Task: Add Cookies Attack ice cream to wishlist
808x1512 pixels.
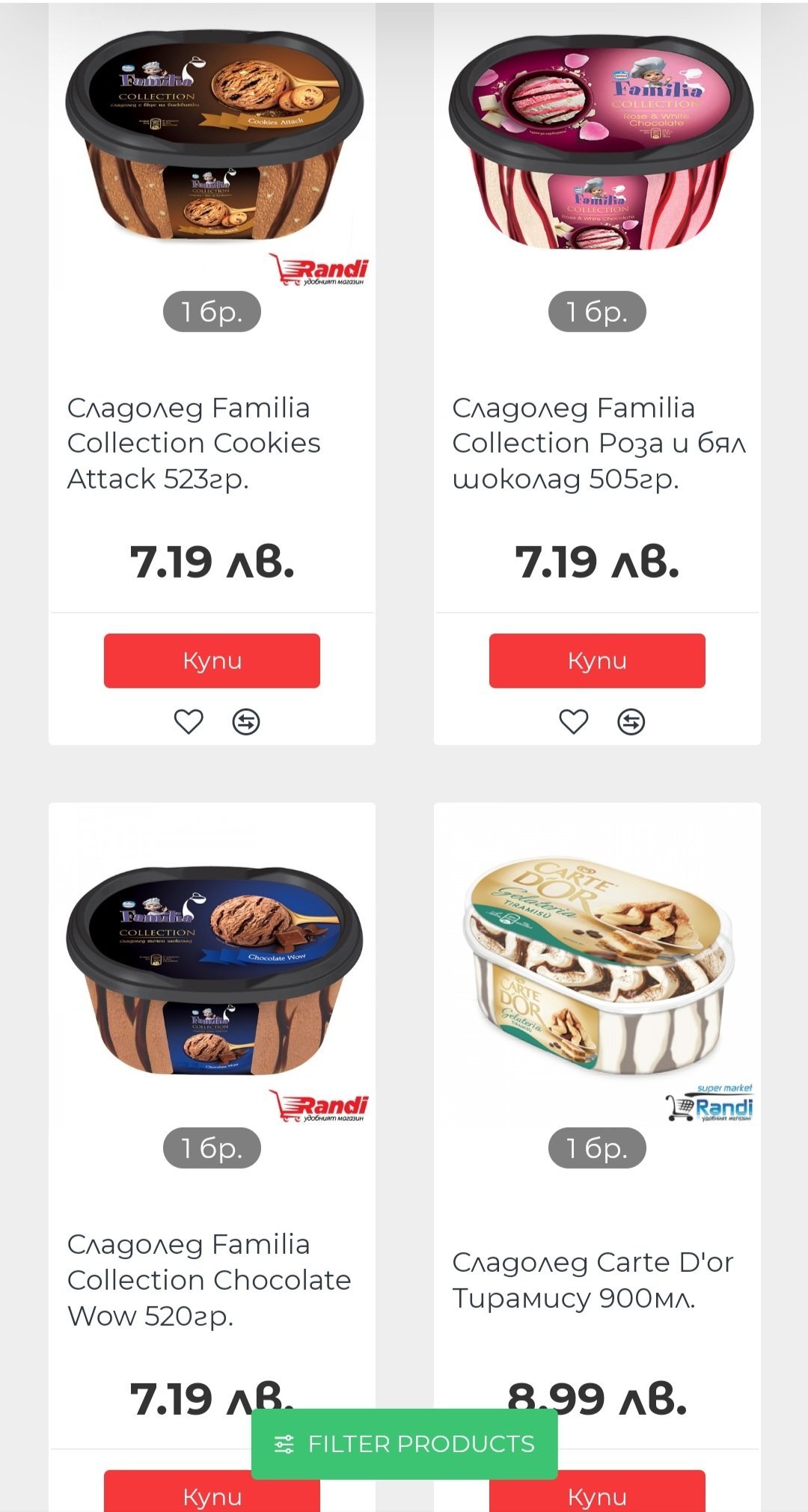Action: click(x=189, y=722)
